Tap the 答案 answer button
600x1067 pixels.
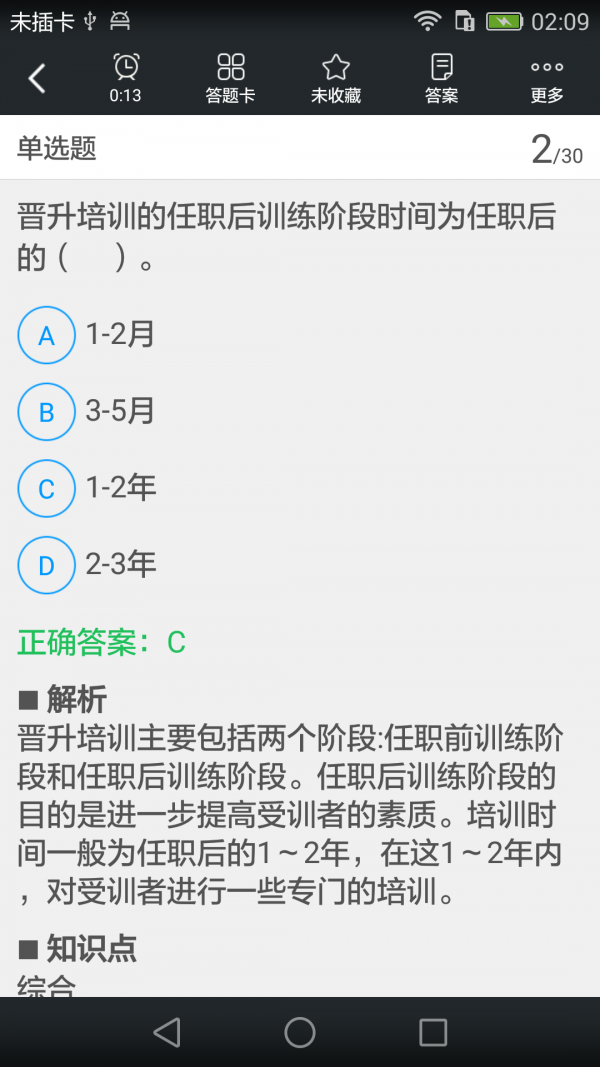(x=441, y=78)
